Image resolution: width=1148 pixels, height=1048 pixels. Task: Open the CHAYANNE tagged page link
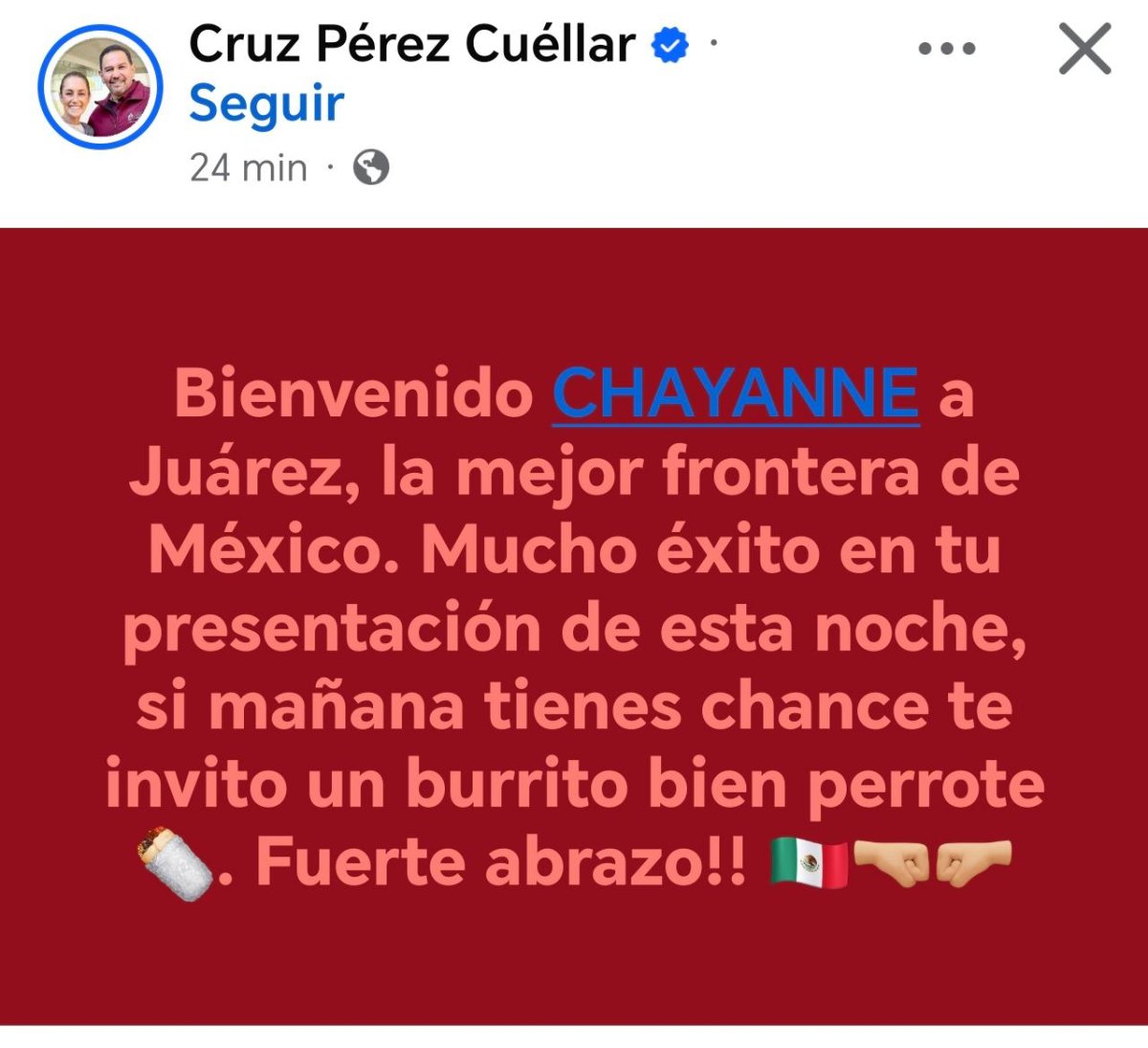(x=736, y=393)
